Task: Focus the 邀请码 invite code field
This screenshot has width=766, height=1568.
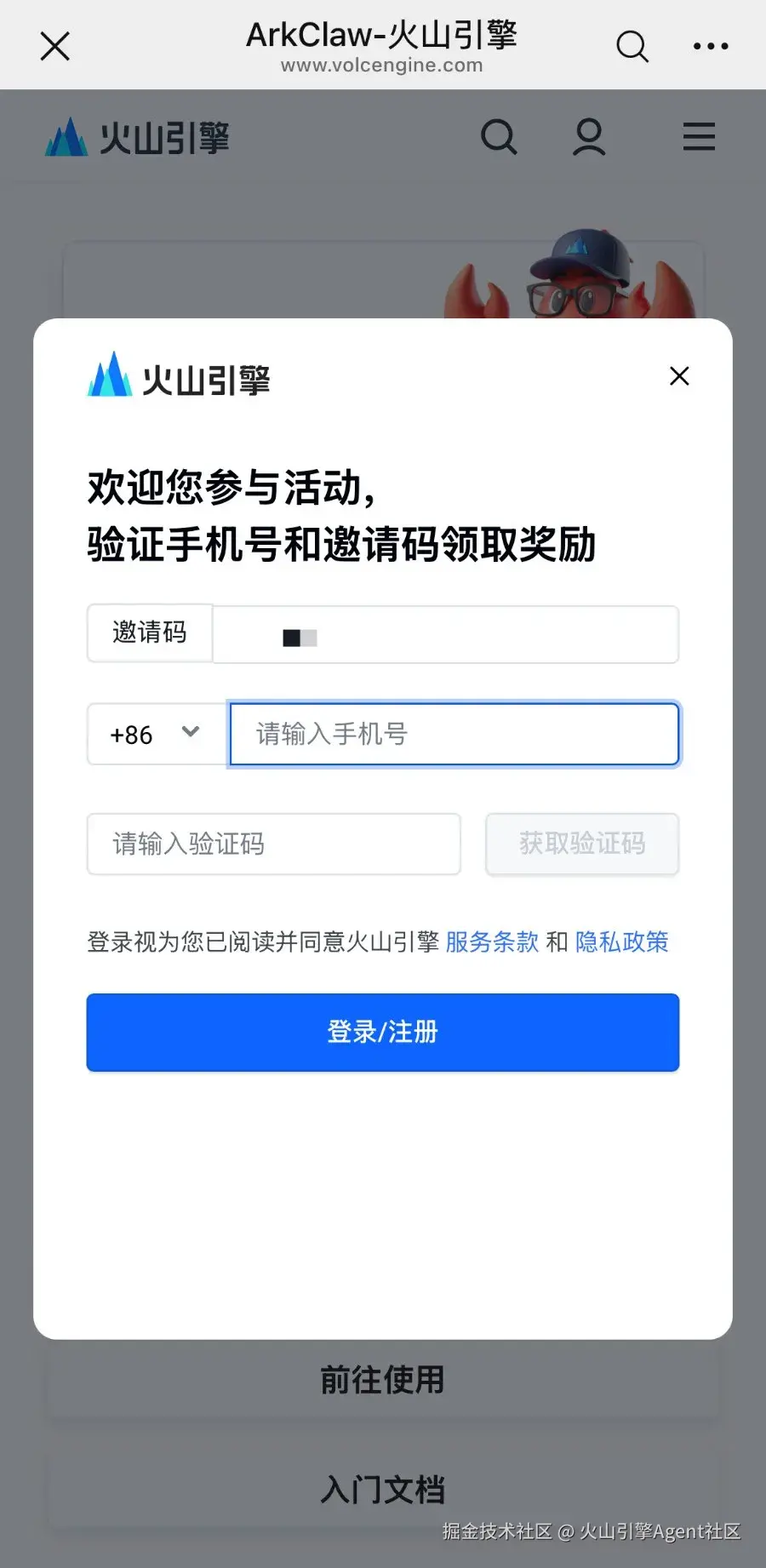Action: coord(444,635)
